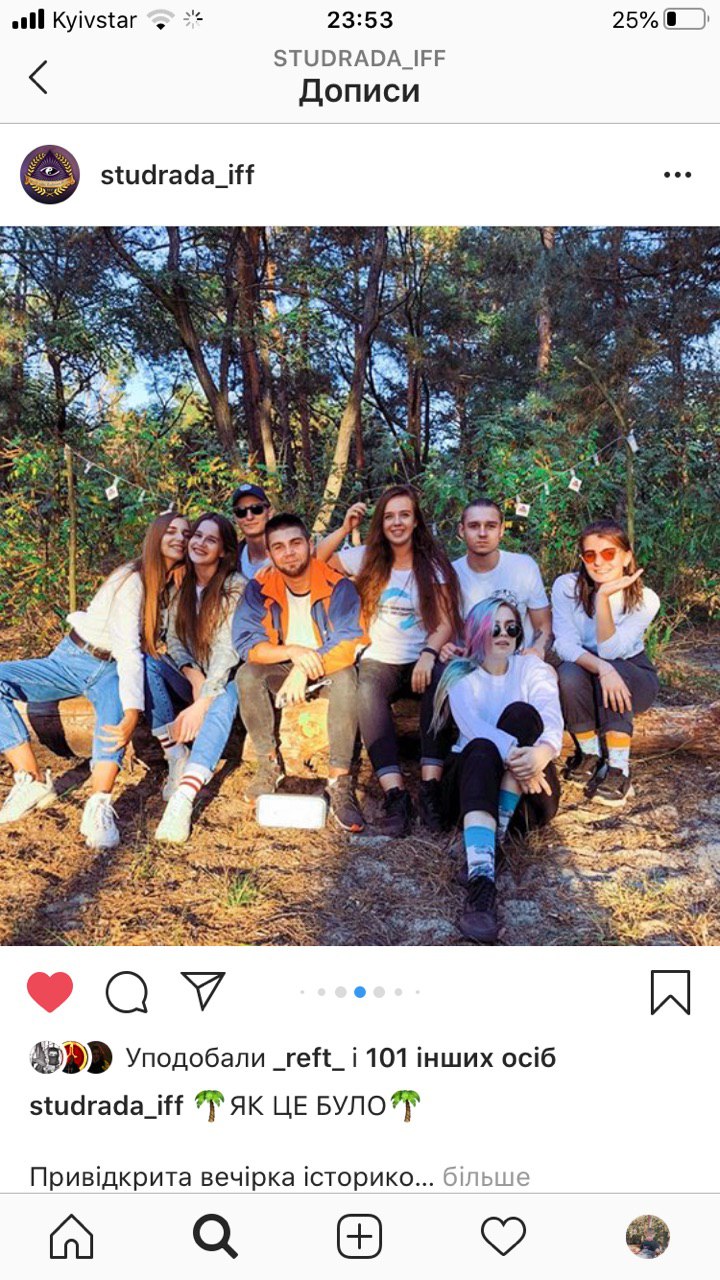Image resolution: width=720 pixels, height=1280 pixels.
Task: Open the Activity heart tab
Action: (503, 1237)
